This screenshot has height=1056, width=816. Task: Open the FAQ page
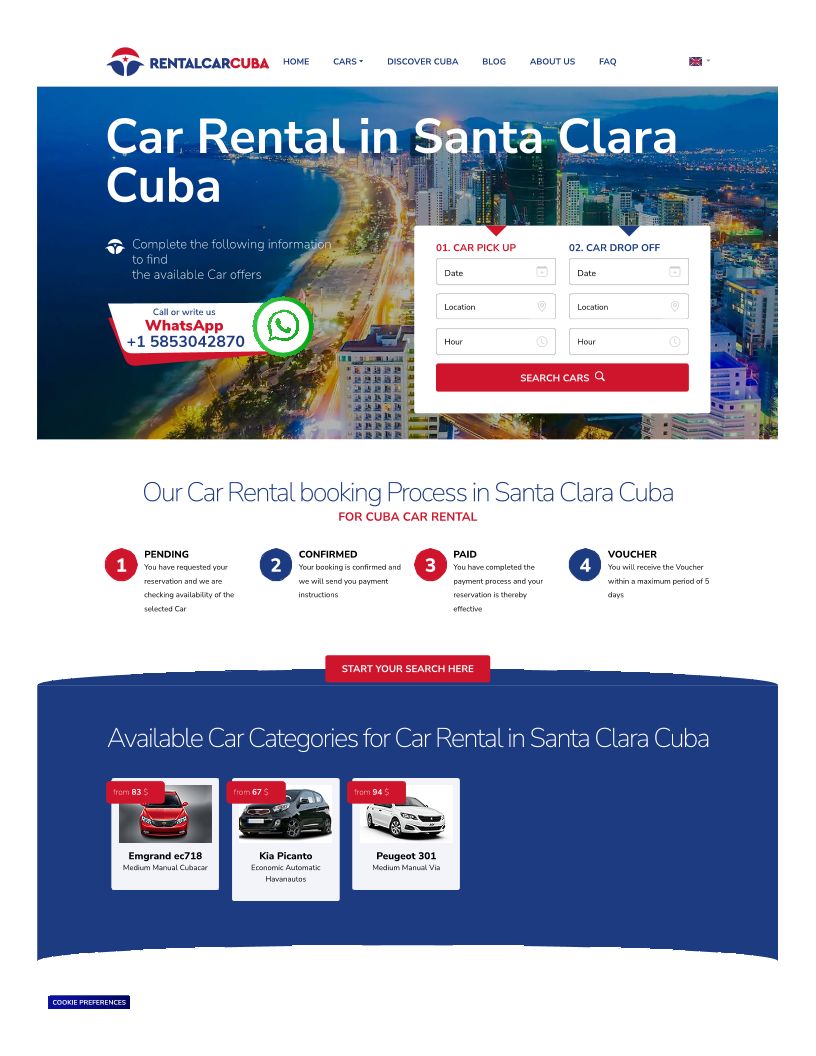pyautogui.click(x=607, y=61)
